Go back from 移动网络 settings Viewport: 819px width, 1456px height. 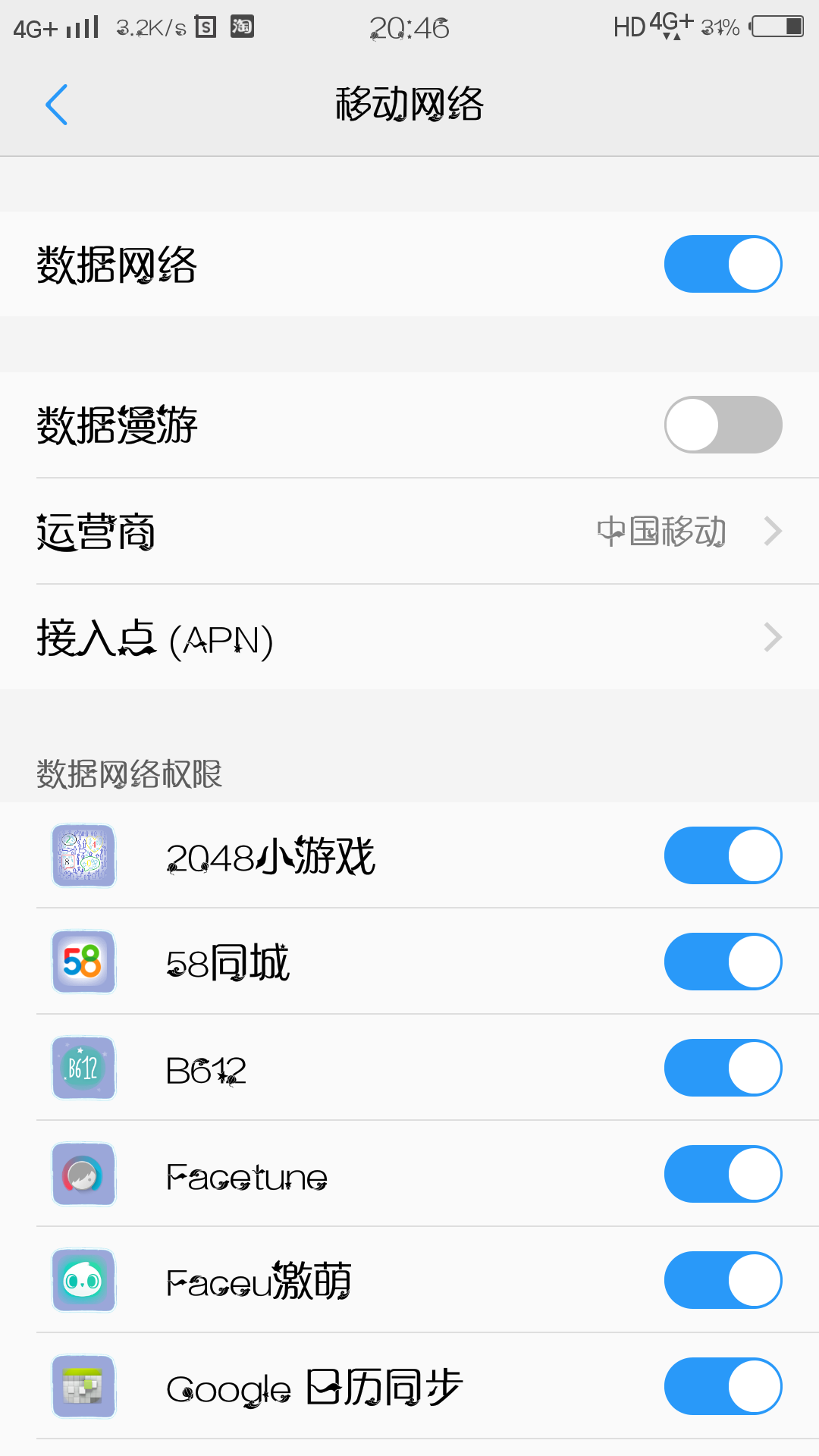[57, 105]
